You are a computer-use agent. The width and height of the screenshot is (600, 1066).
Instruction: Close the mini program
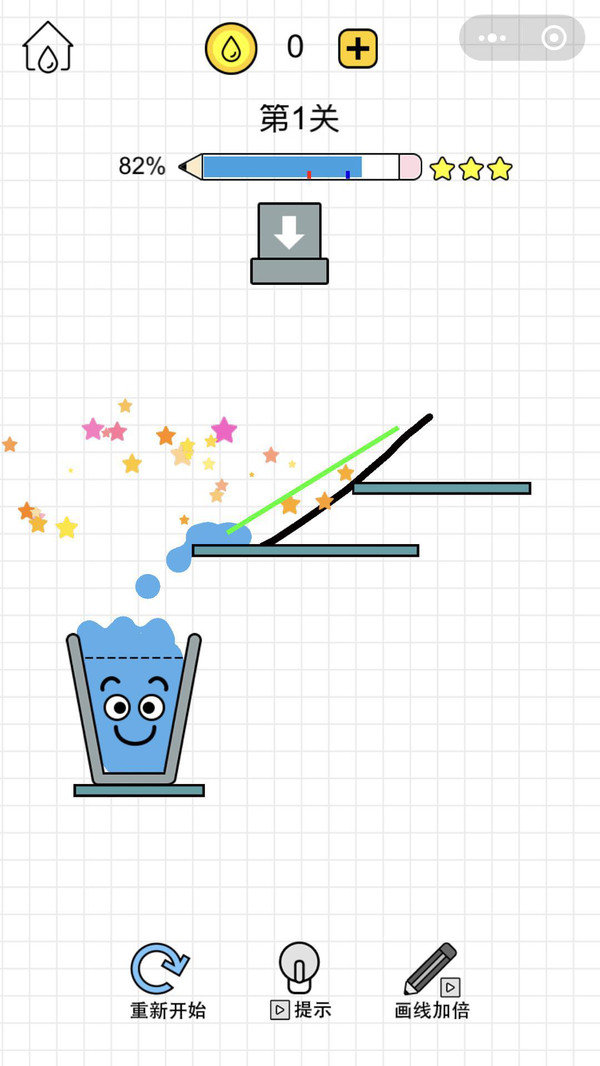553,39
